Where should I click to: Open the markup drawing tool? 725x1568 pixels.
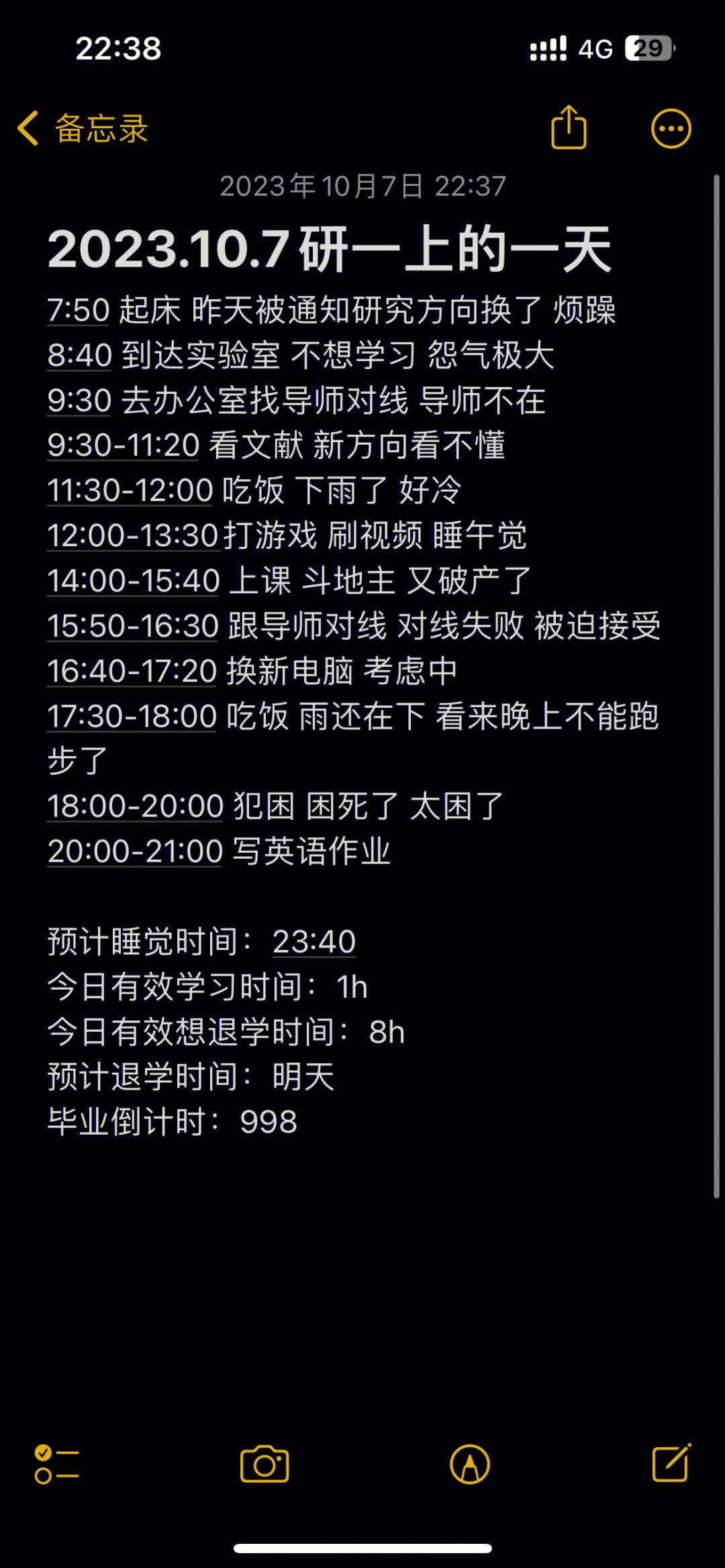tap(470, 1464)
